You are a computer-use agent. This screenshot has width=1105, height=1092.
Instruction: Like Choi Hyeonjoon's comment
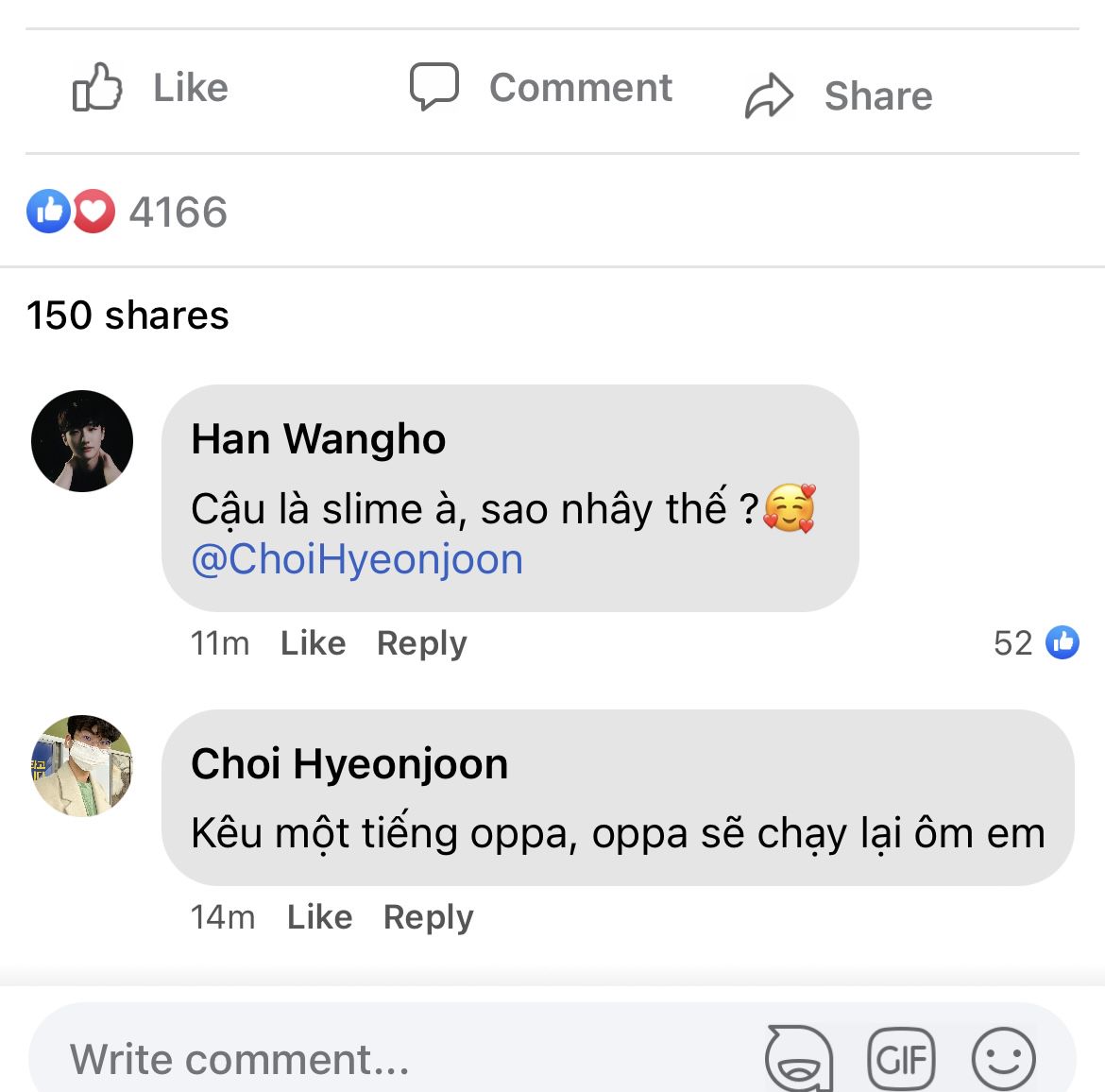319,916
